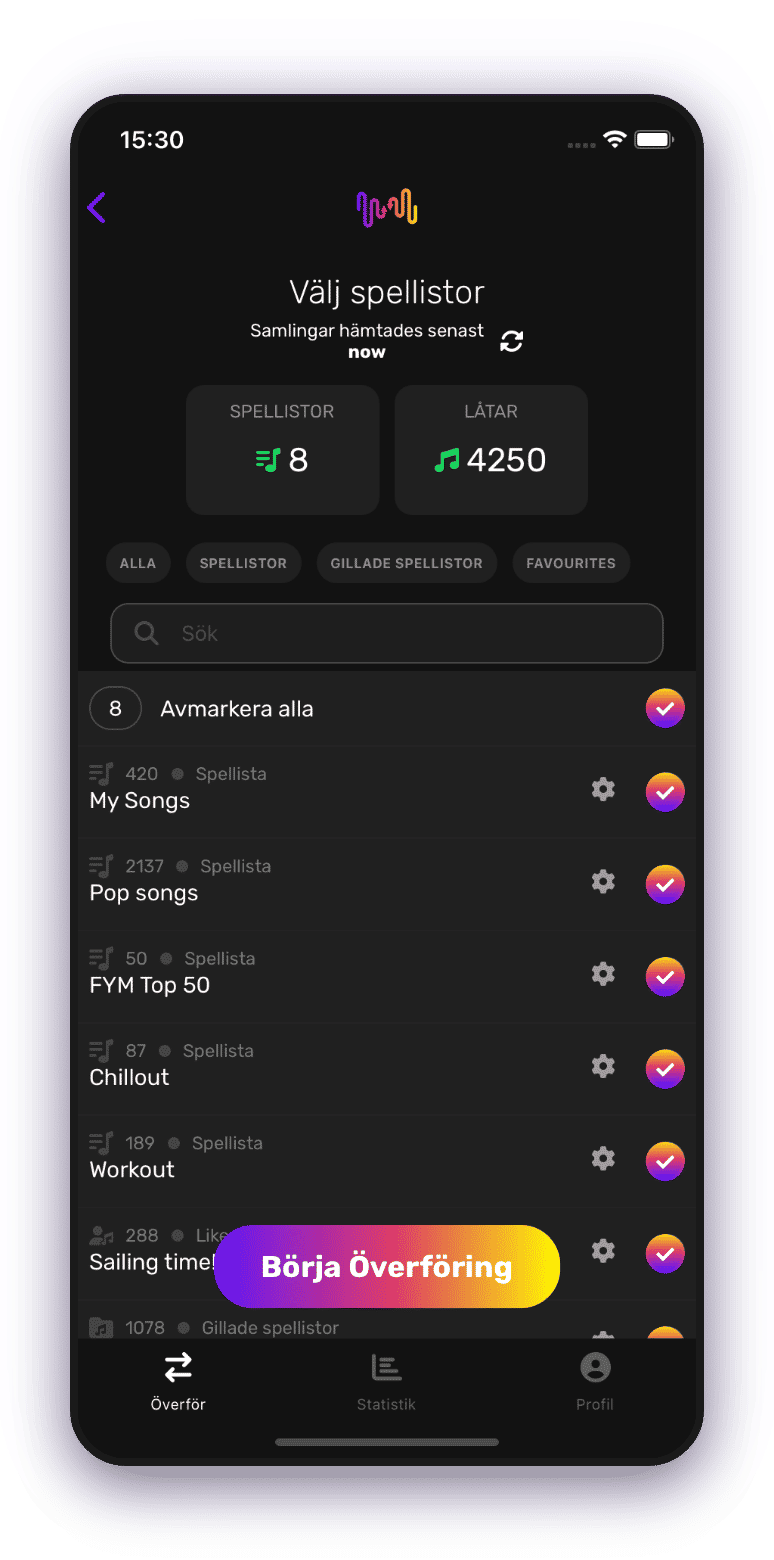Deselect the Workout playlist checkbox
The height and width of the screenshot is (1560, 774).
coord(665,1161)
